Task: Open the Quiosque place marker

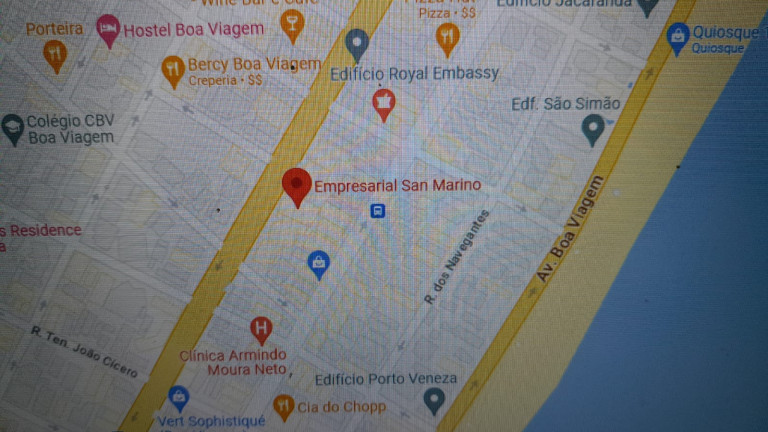Action: 678,38
